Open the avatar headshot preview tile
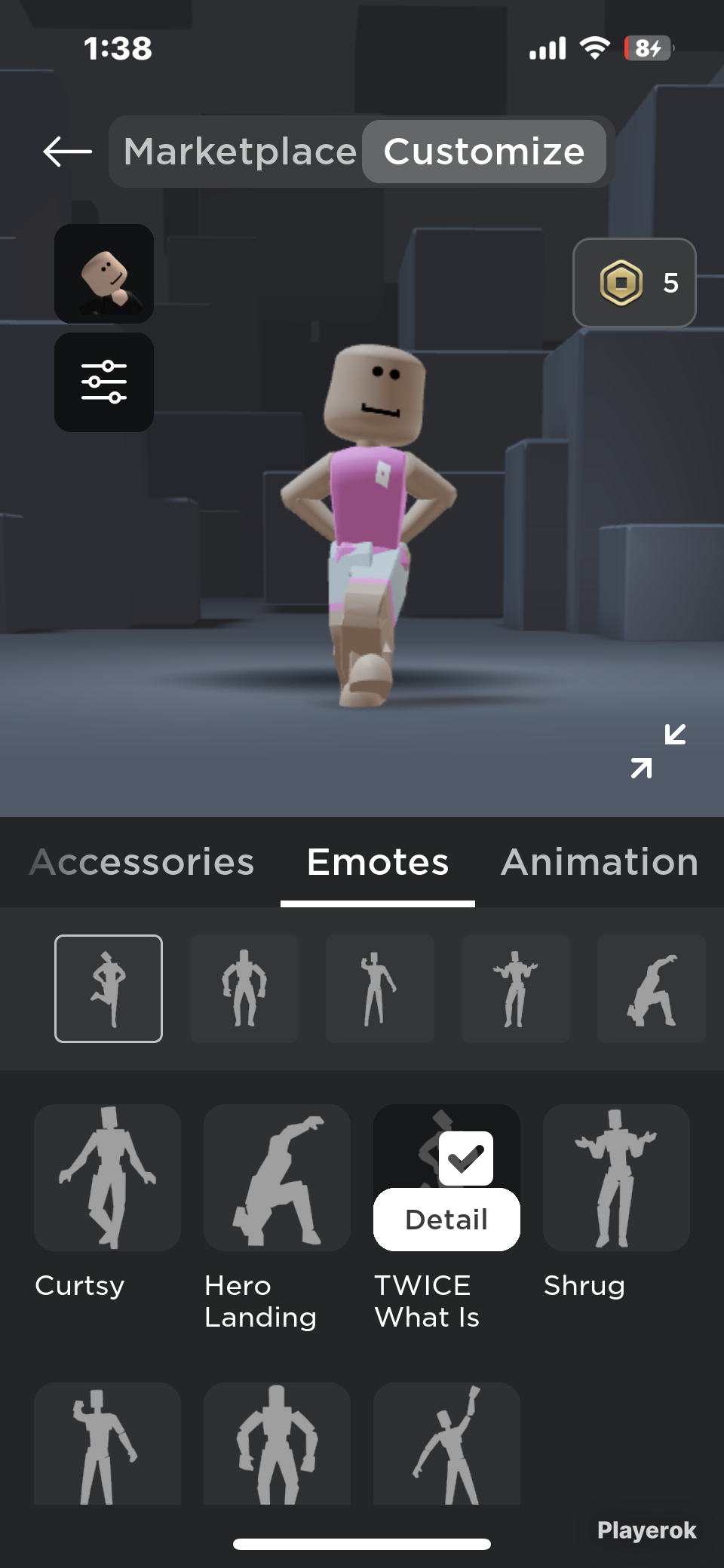The width and height of the screenshot is (724, 1568). [x=104, y=274]
